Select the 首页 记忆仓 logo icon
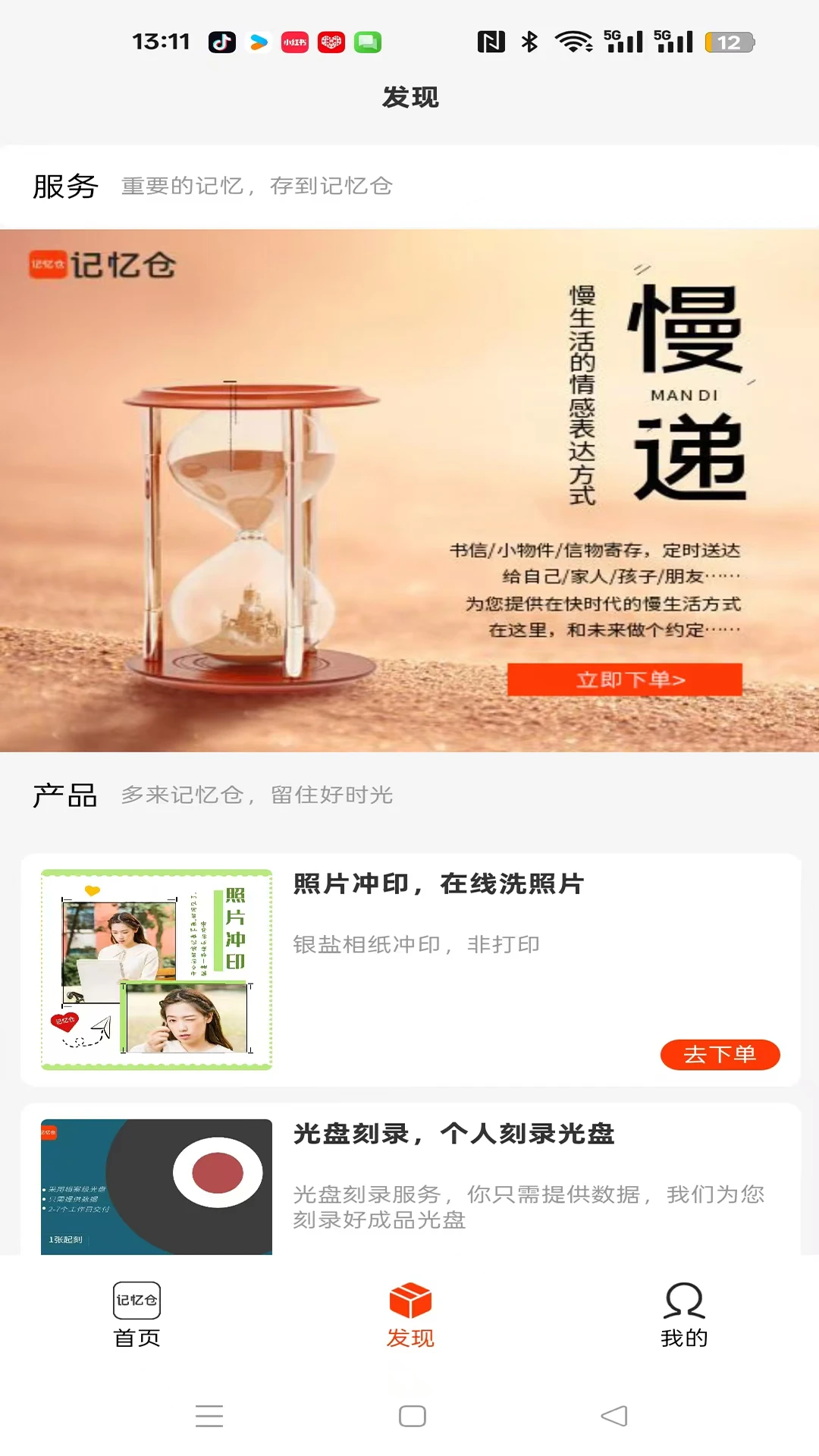The image size is (819, 1456). 136,1299
